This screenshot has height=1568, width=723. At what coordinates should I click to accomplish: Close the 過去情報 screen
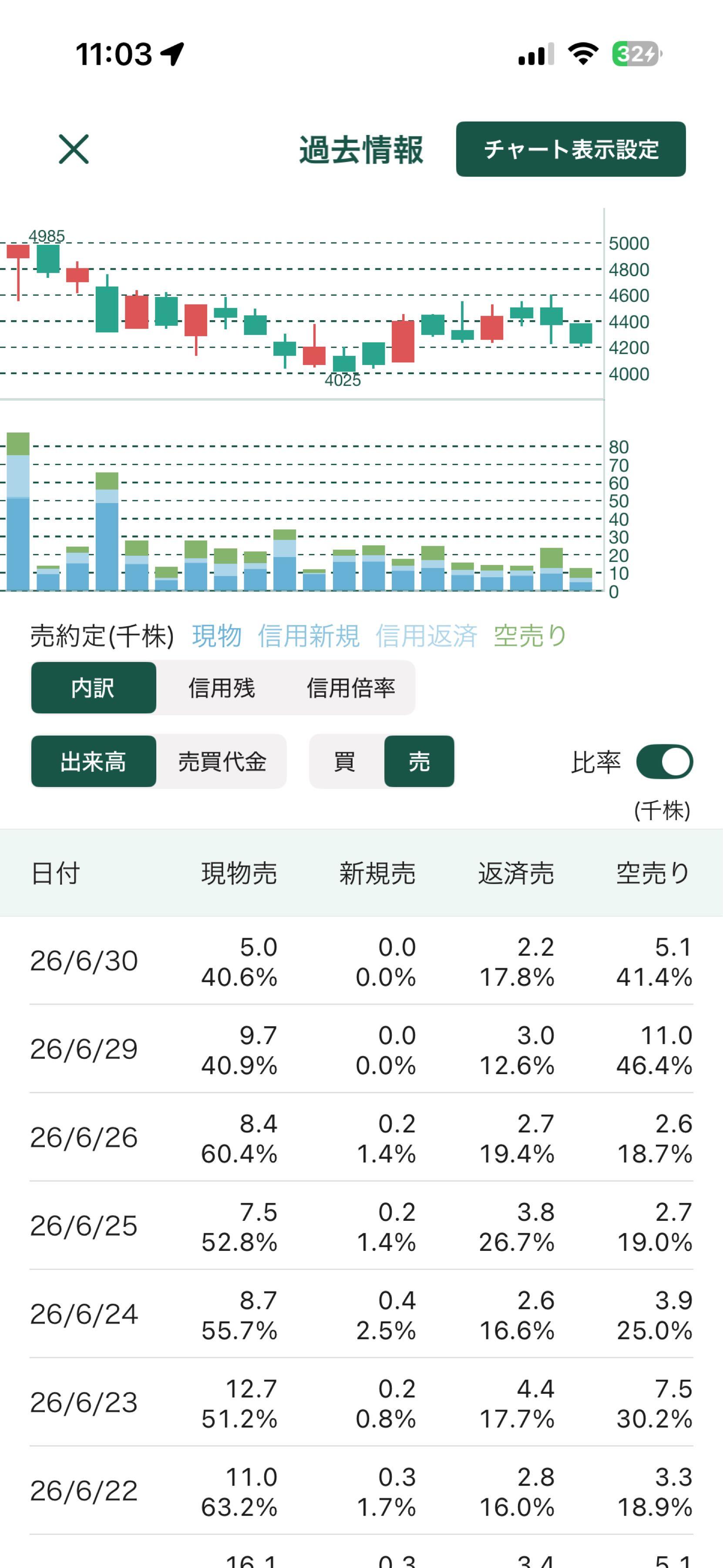coord(74,149)
